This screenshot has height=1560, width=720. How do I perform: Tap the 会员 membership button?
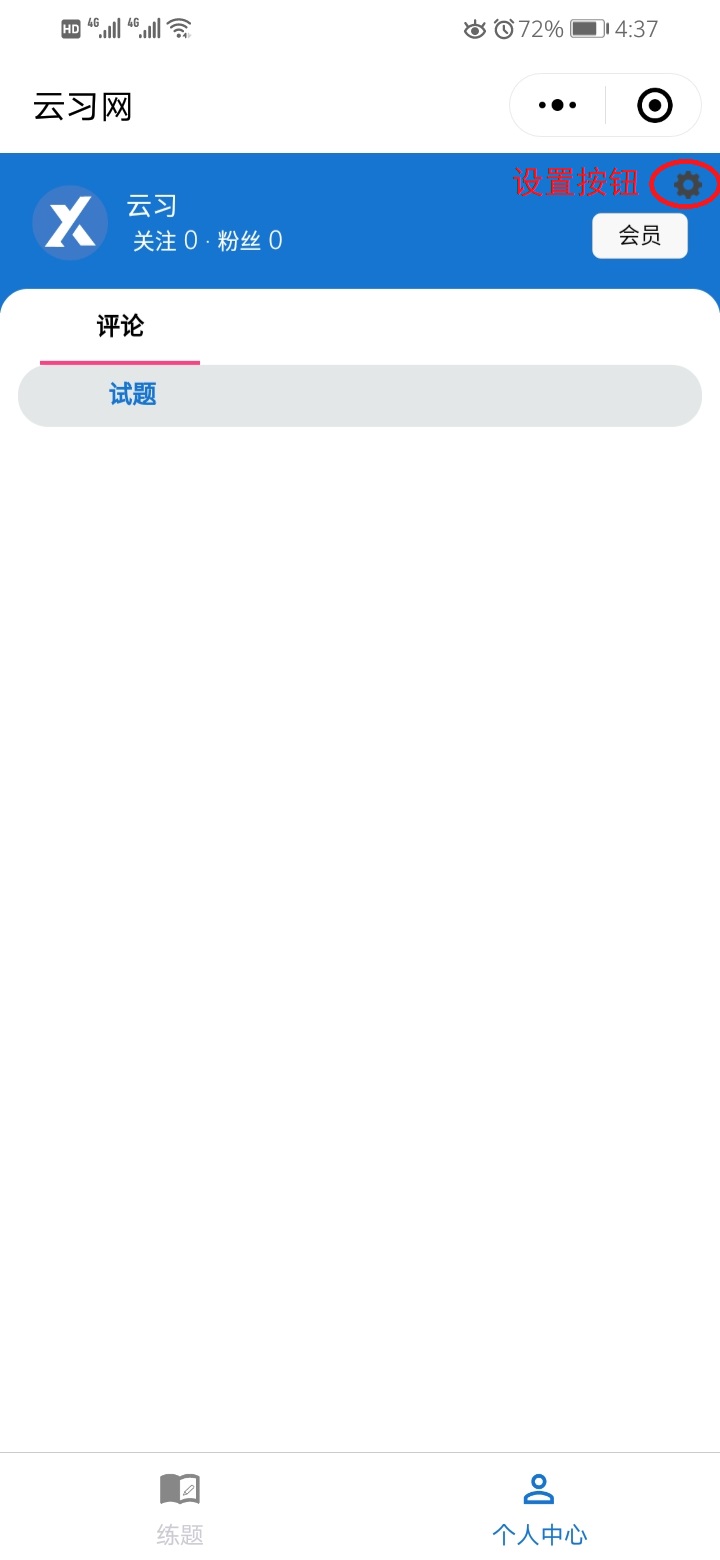coord(640,236)
